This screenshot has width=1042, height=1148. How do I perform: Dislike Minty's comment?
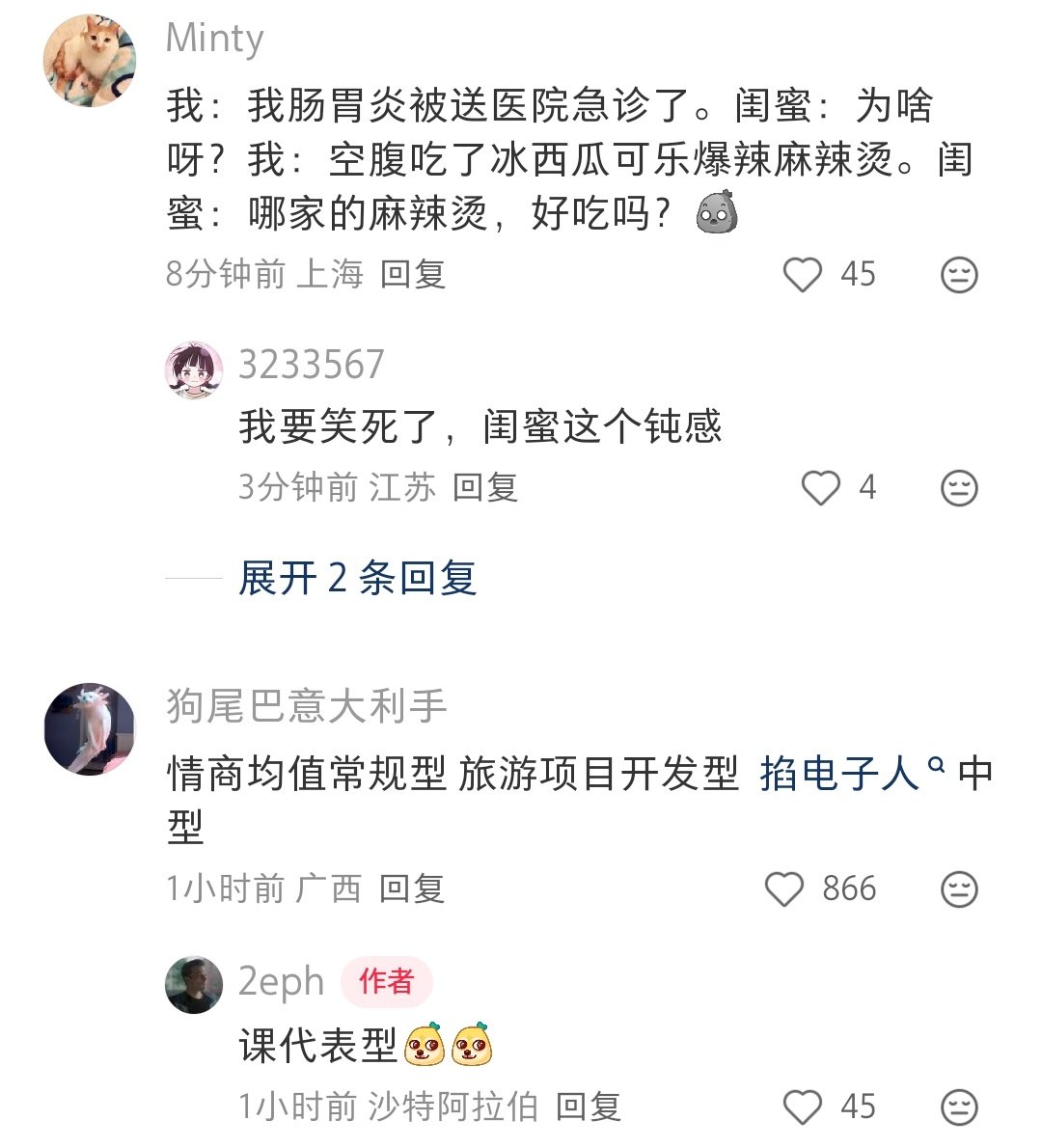click(959, 275)
